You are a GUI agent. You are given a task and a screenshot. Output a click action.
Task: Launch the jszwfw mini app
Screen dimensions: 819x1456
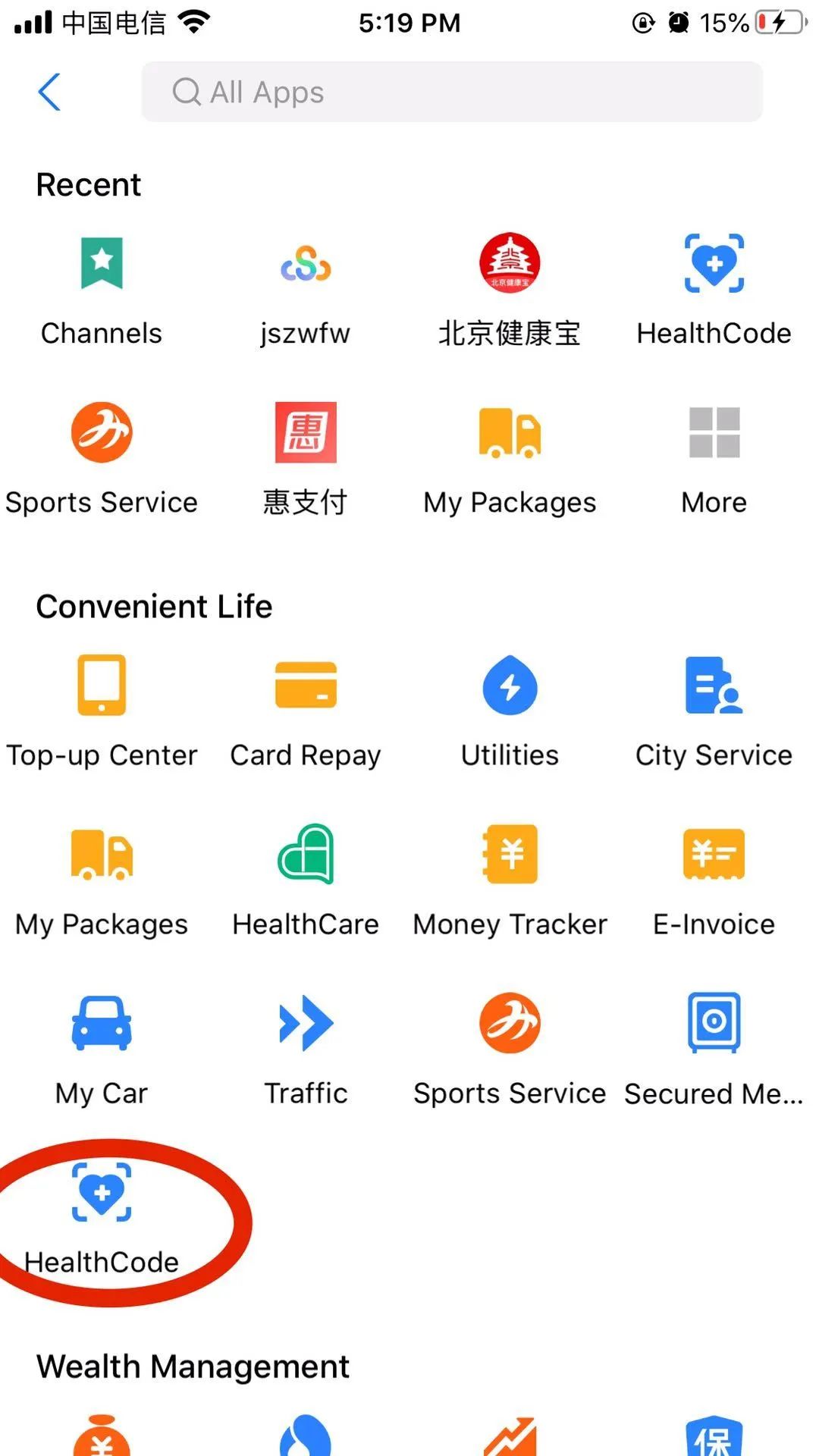(306, 292)
